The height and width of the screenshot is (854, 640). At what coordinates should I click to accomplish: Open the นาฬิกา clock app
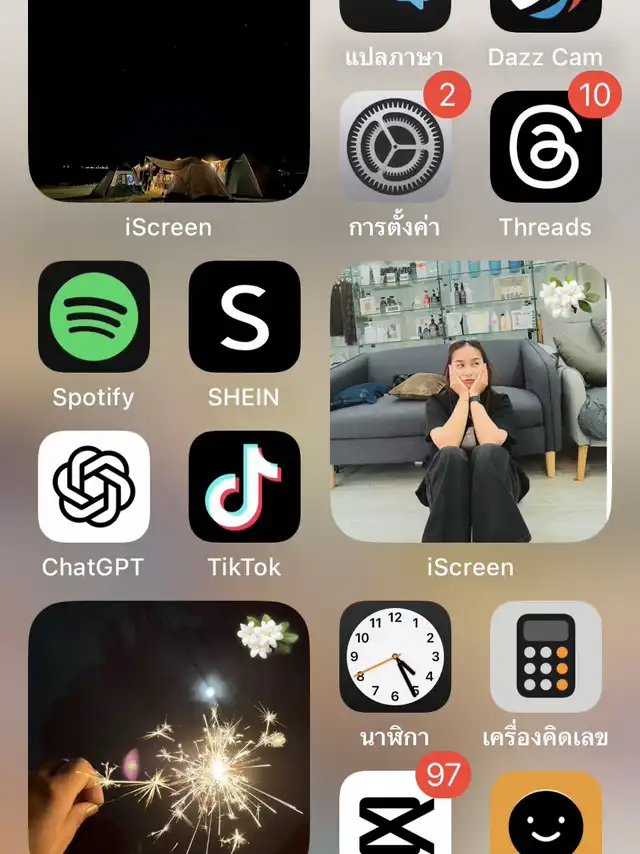pos(395,657)
